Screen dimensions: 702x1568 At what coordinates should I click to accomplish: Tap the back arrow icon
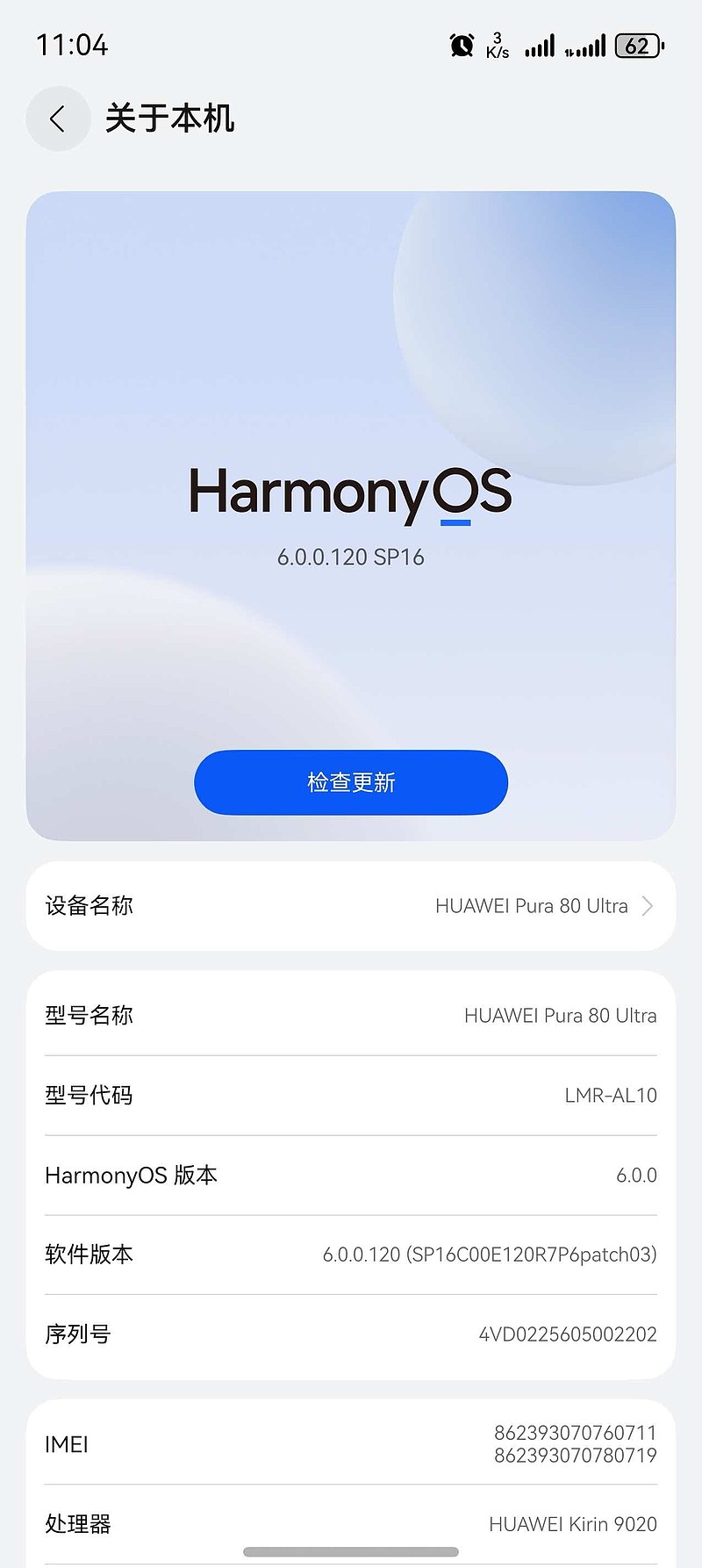(x=57, y=119)
